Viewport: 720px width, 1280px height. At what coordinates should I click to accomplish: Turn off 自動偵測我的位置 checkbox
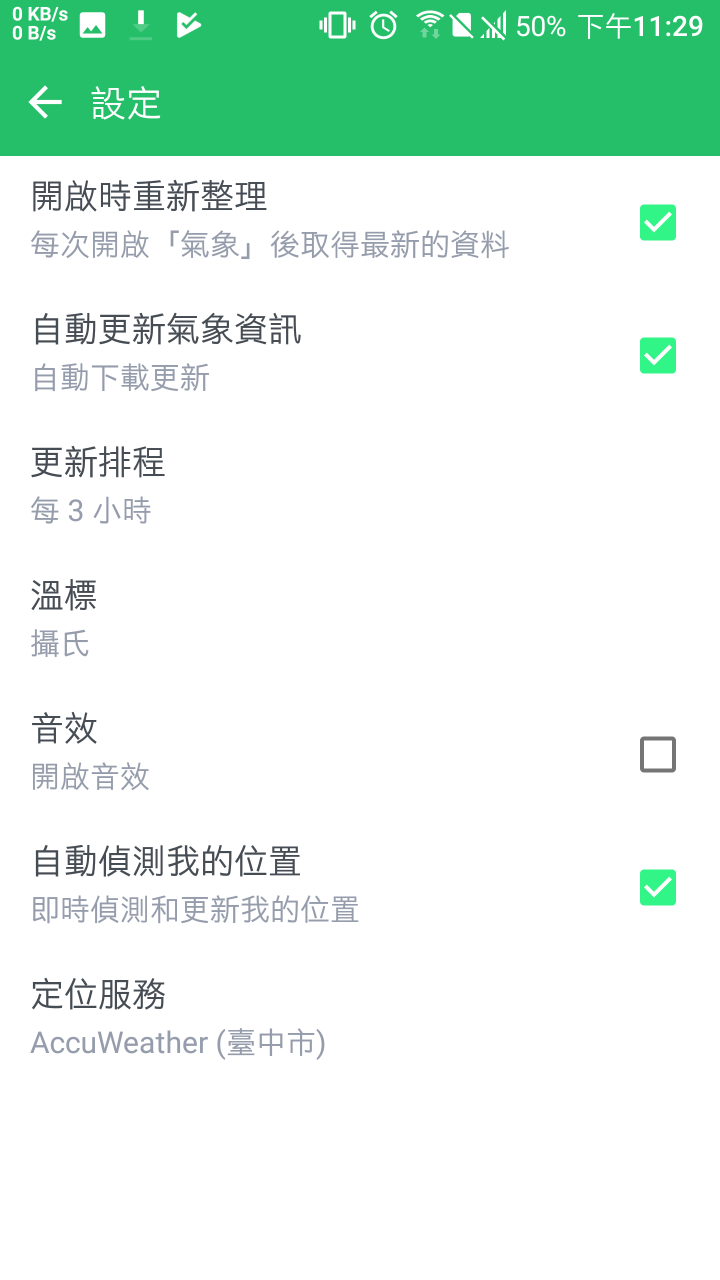[x=657, y=887]
